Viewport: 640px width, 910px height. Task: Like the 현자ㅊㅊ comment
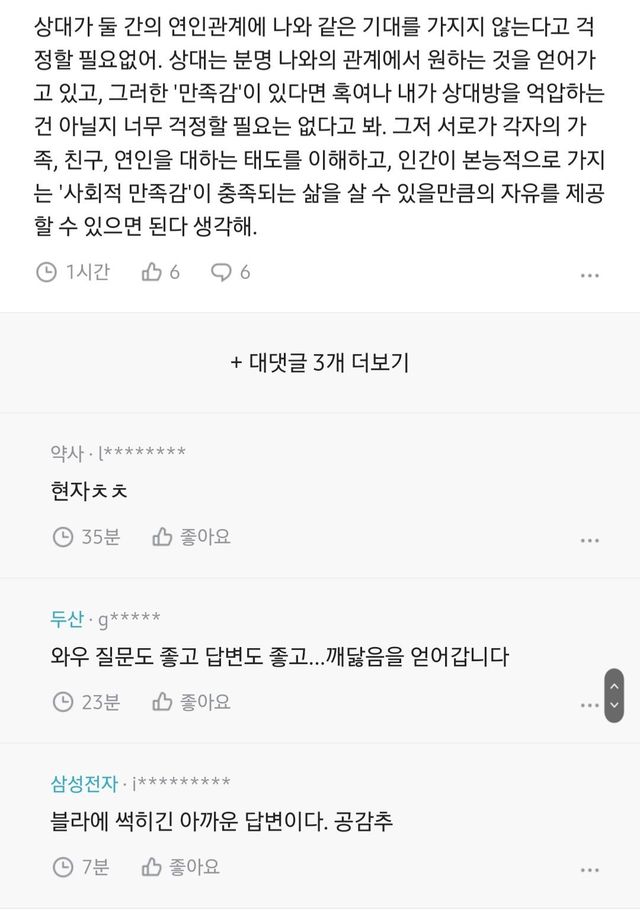coord(191,537)
